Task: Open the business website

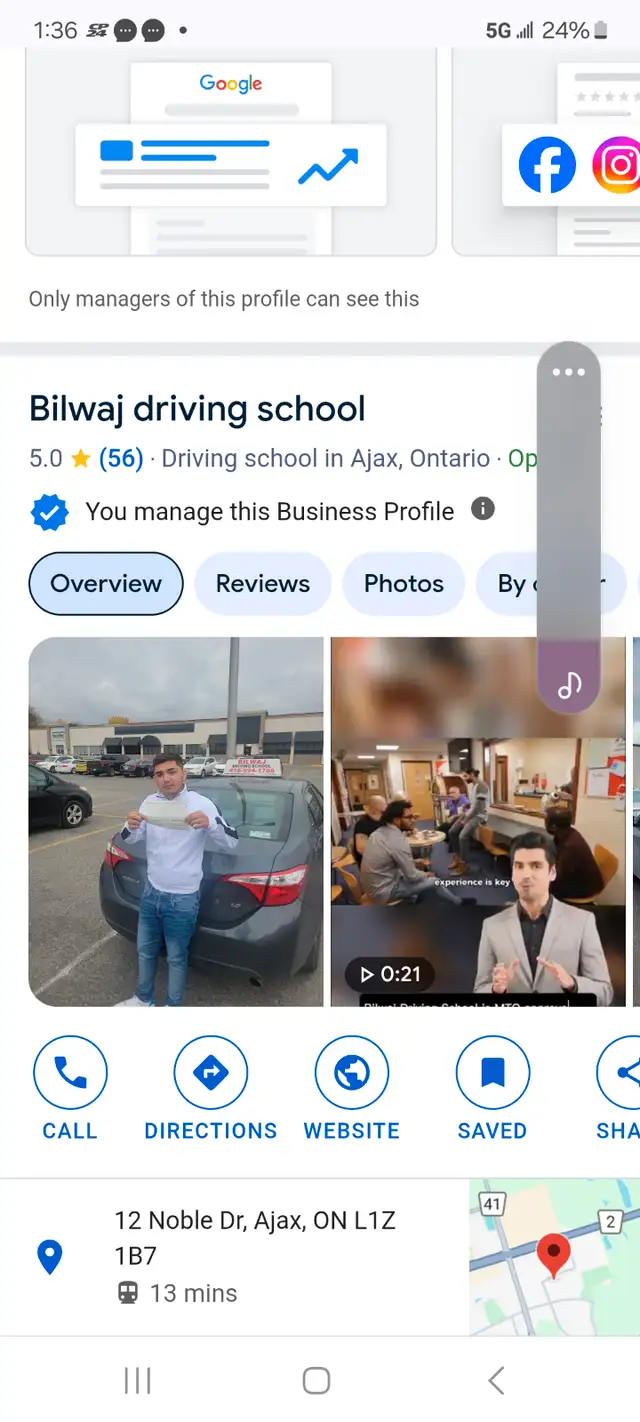Action: (x=352, y=1089)
